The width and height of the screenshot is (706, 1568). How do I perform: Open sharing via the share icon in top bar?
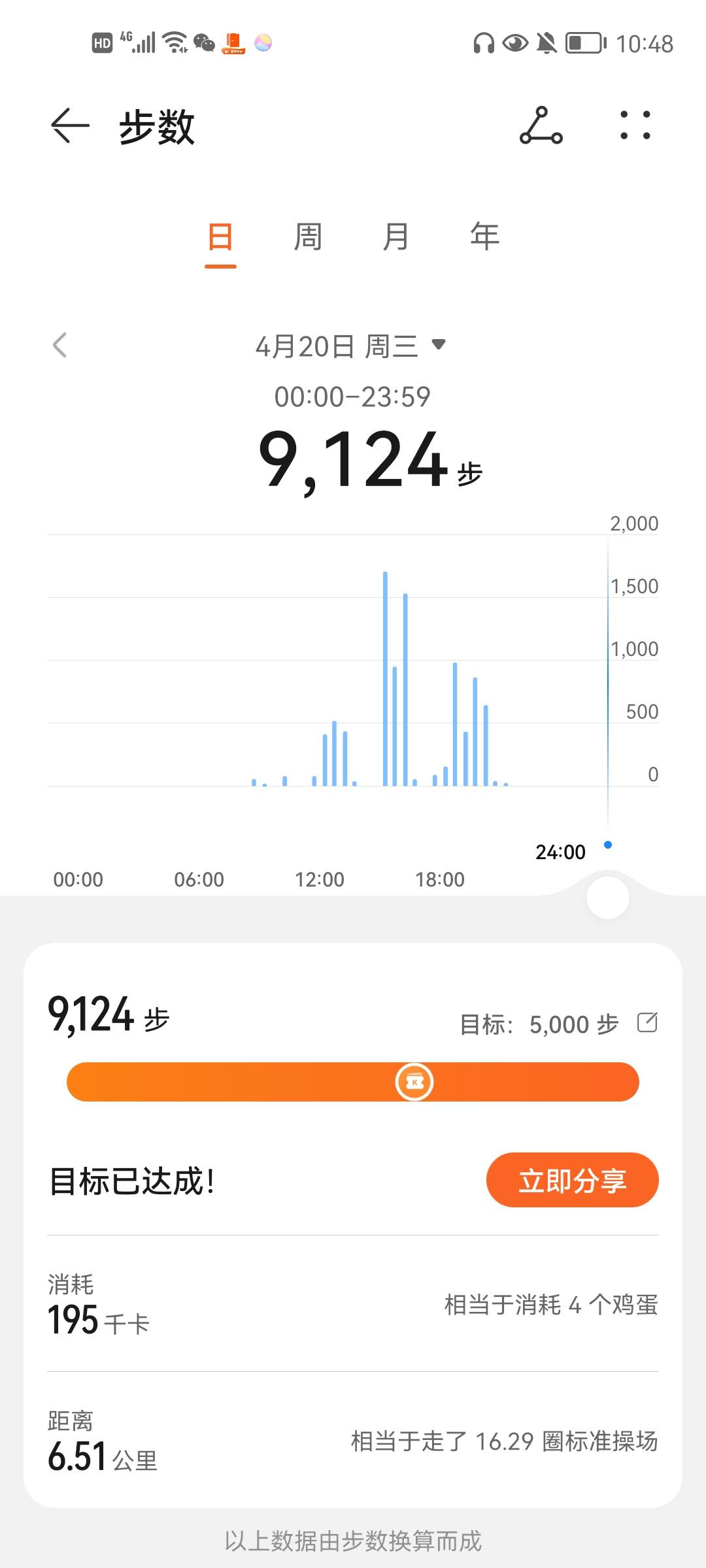tap(540, 126)
